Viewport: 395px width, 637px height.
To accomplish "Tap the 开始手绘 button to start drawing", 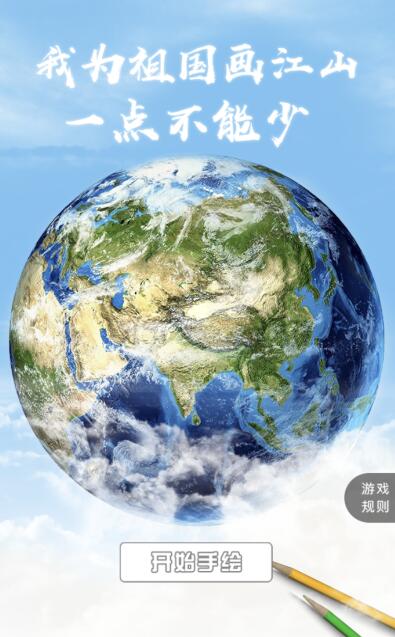I will point(196,562).
